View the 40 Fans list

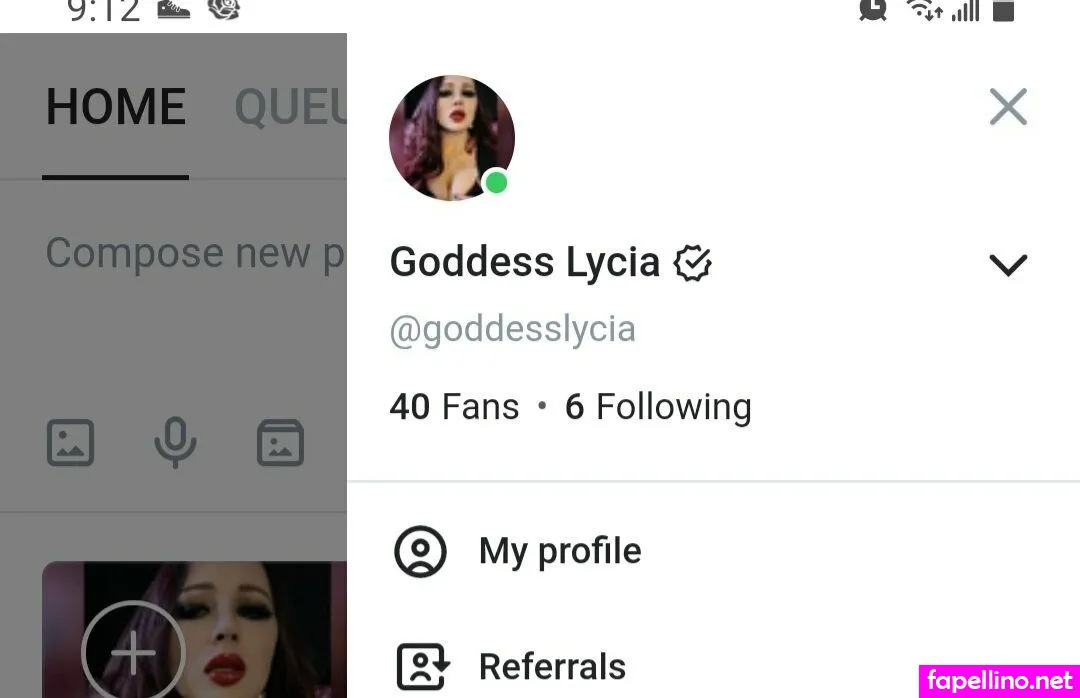pyautogui.click(x=455, y=407)
